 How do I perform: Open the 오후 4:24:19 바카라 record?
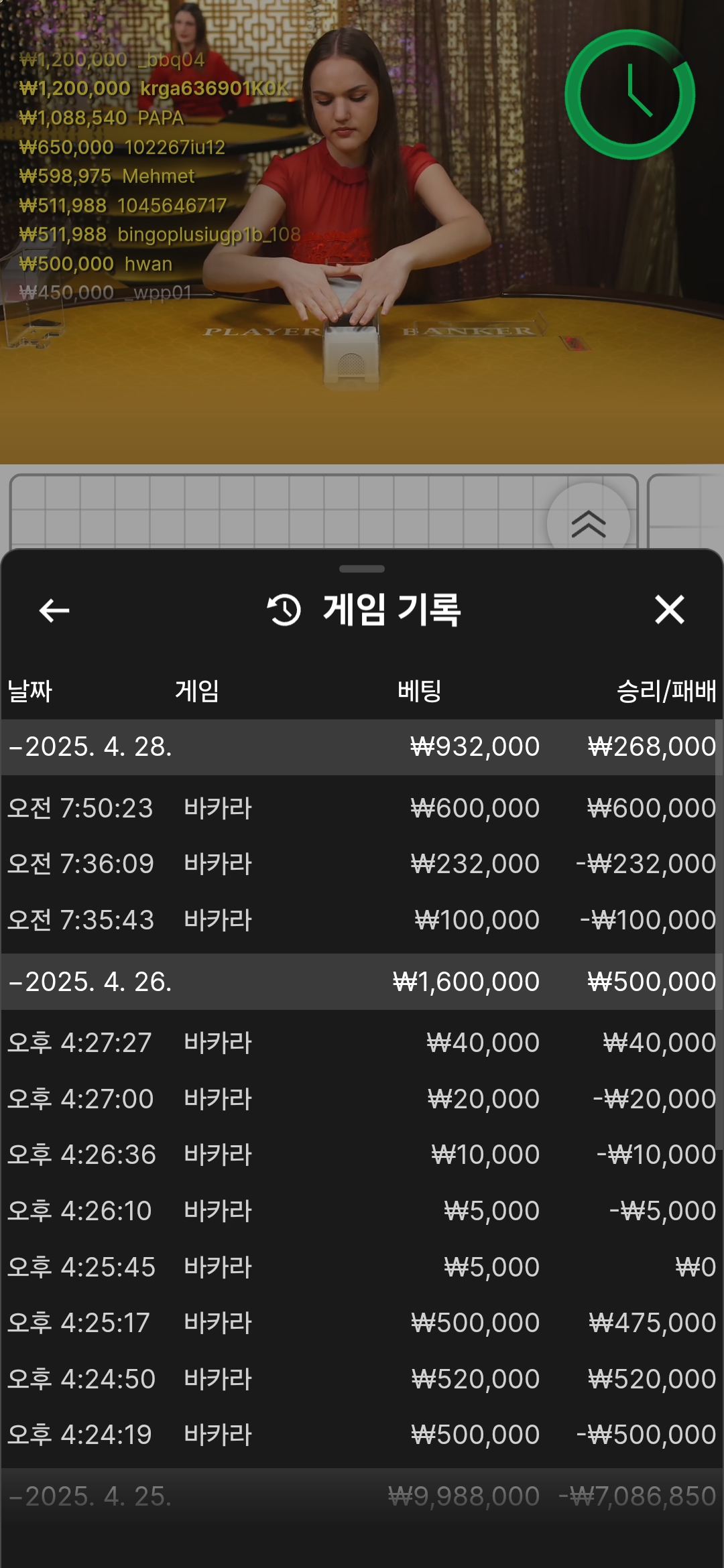tap(361, 1435)
